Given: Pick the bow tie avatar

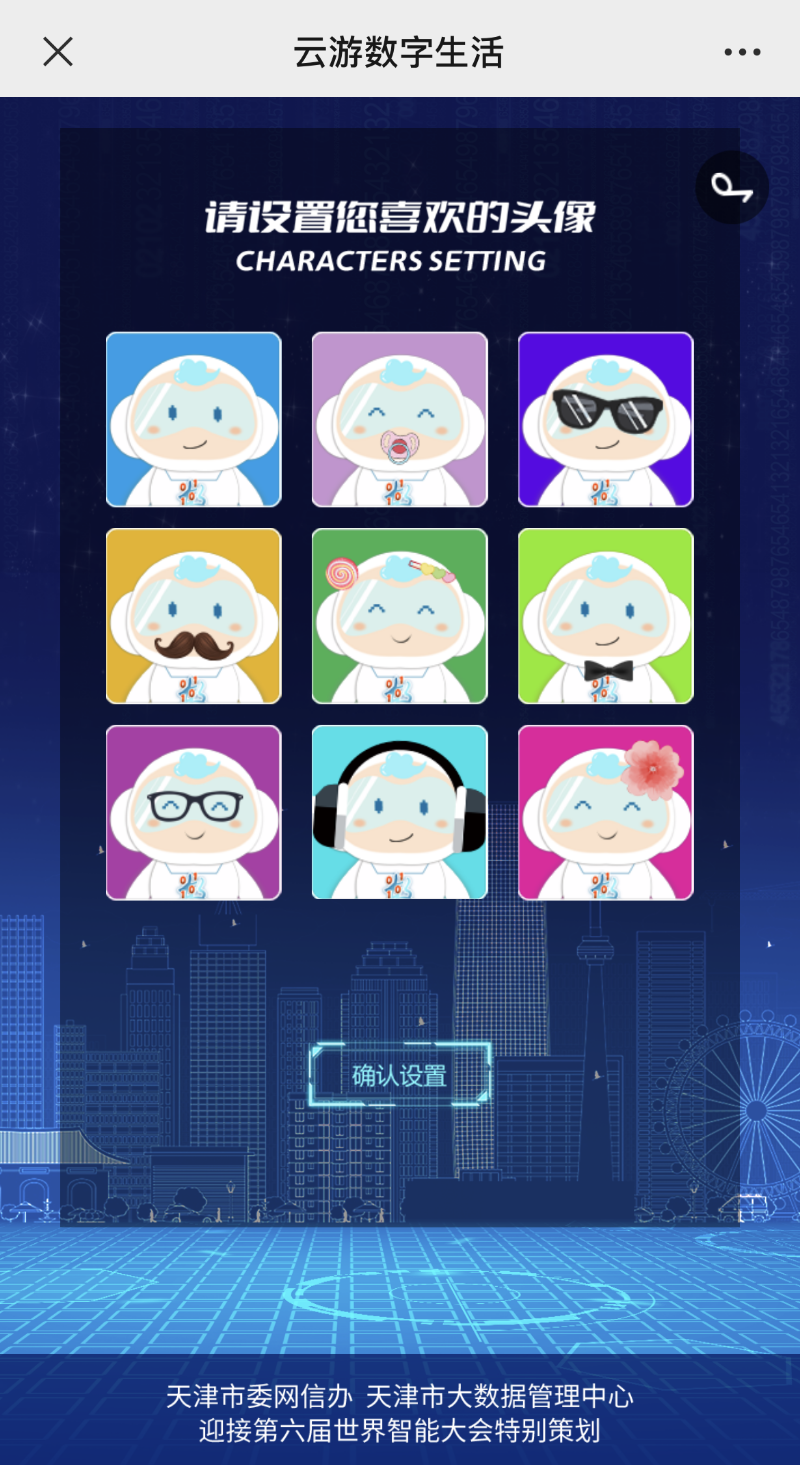Looking at the screenshot, I should pyautogui.click(x=606, y=616).
